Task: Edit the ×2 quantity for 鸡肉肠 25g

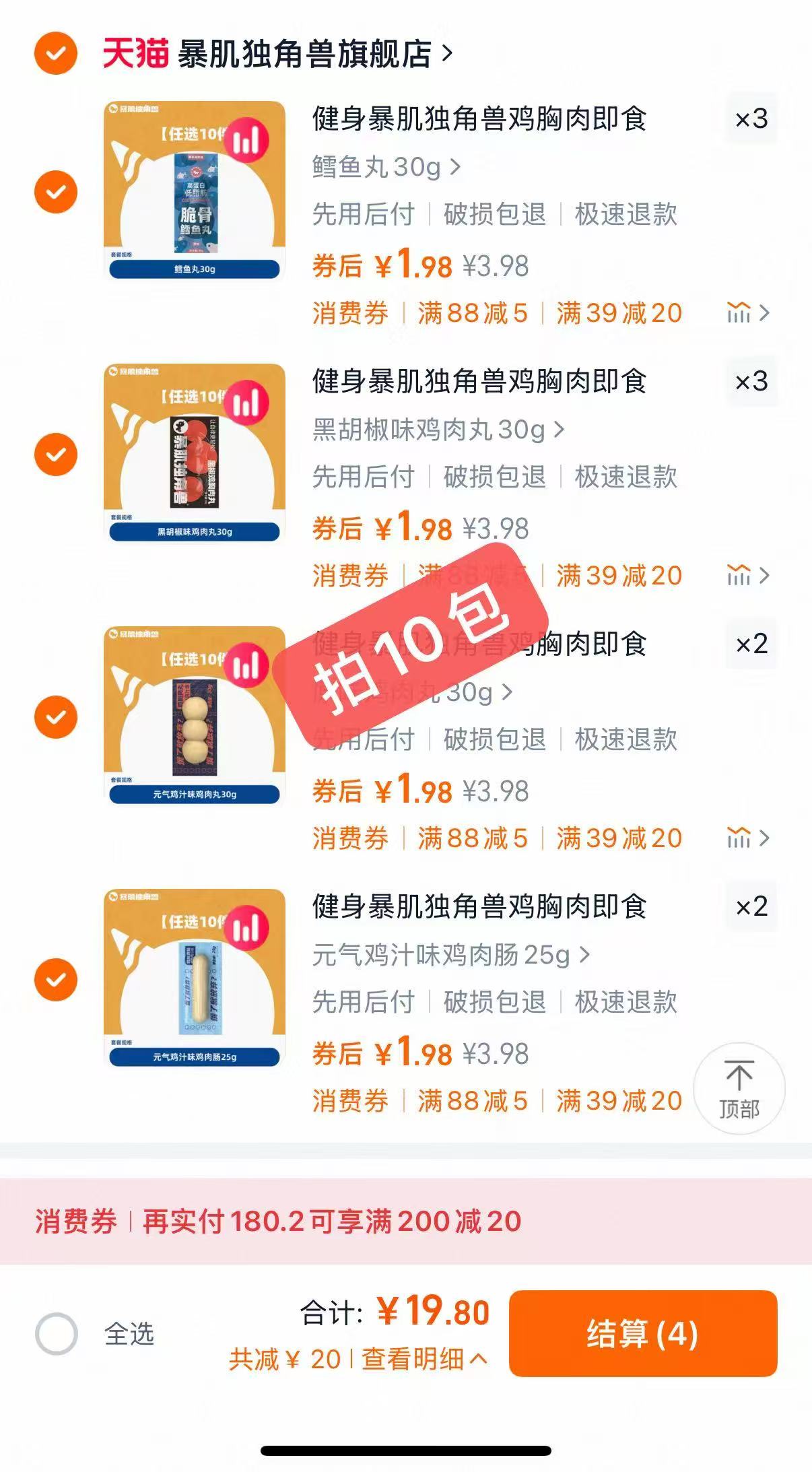Action: [751, 907]
